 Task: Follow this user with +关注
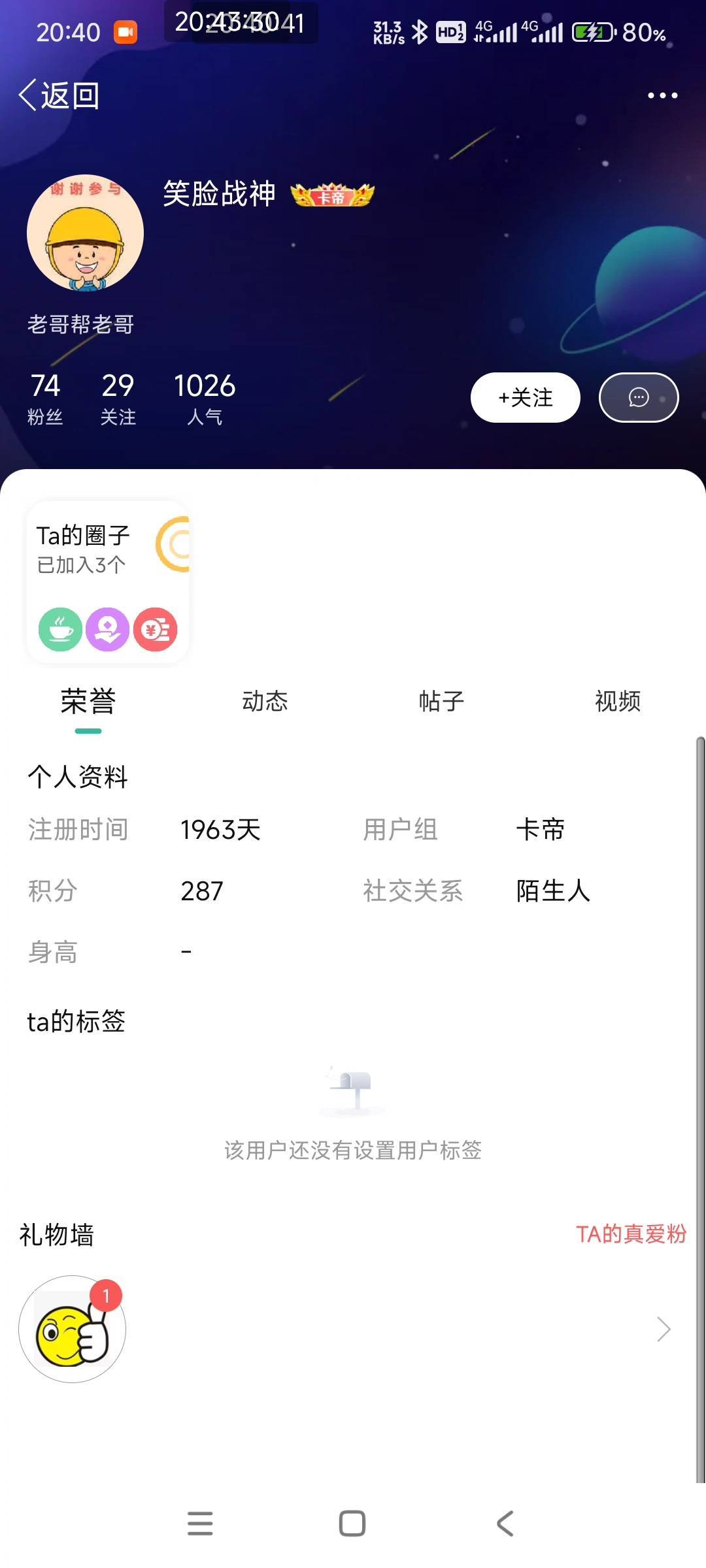525,397
